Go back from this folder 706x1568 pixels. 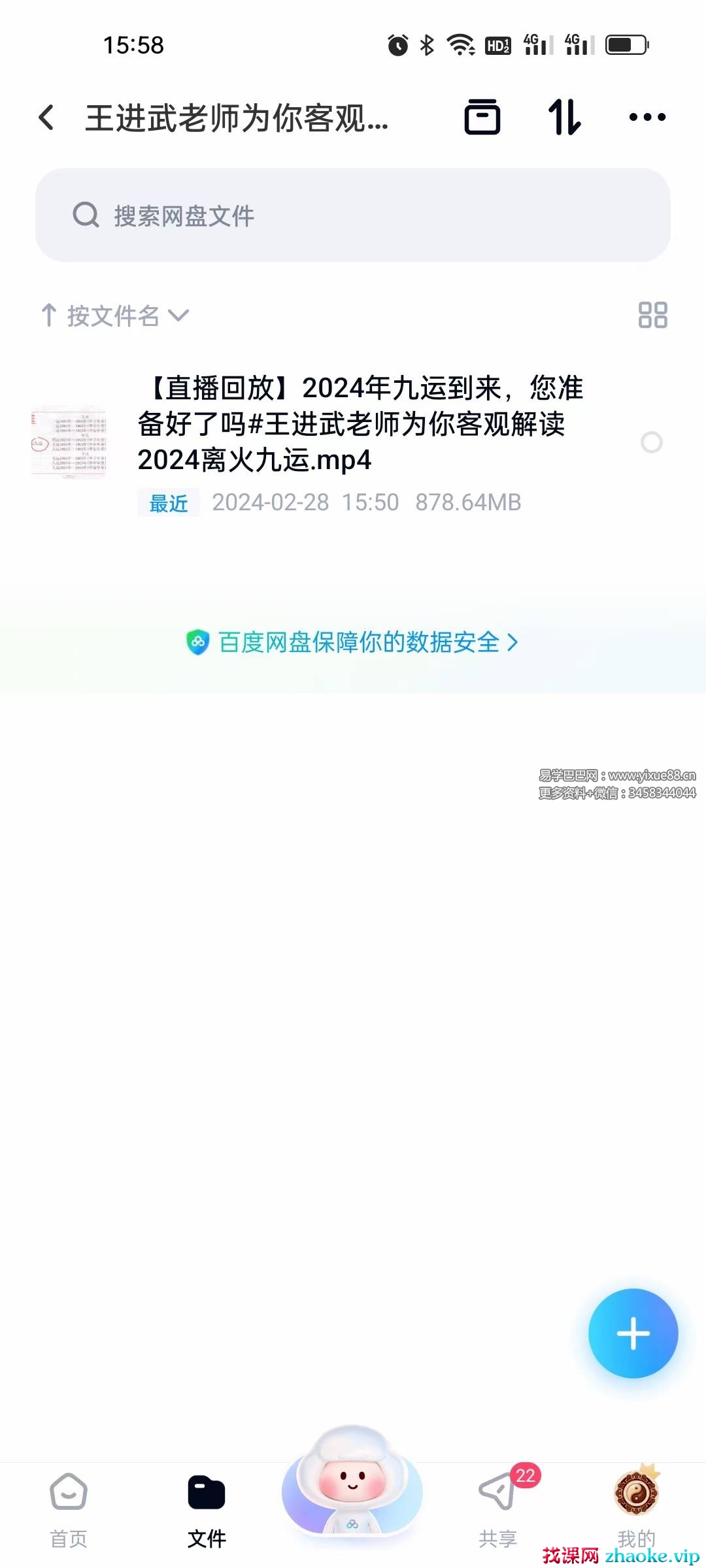pyautogui.click(x=46, y=118)
